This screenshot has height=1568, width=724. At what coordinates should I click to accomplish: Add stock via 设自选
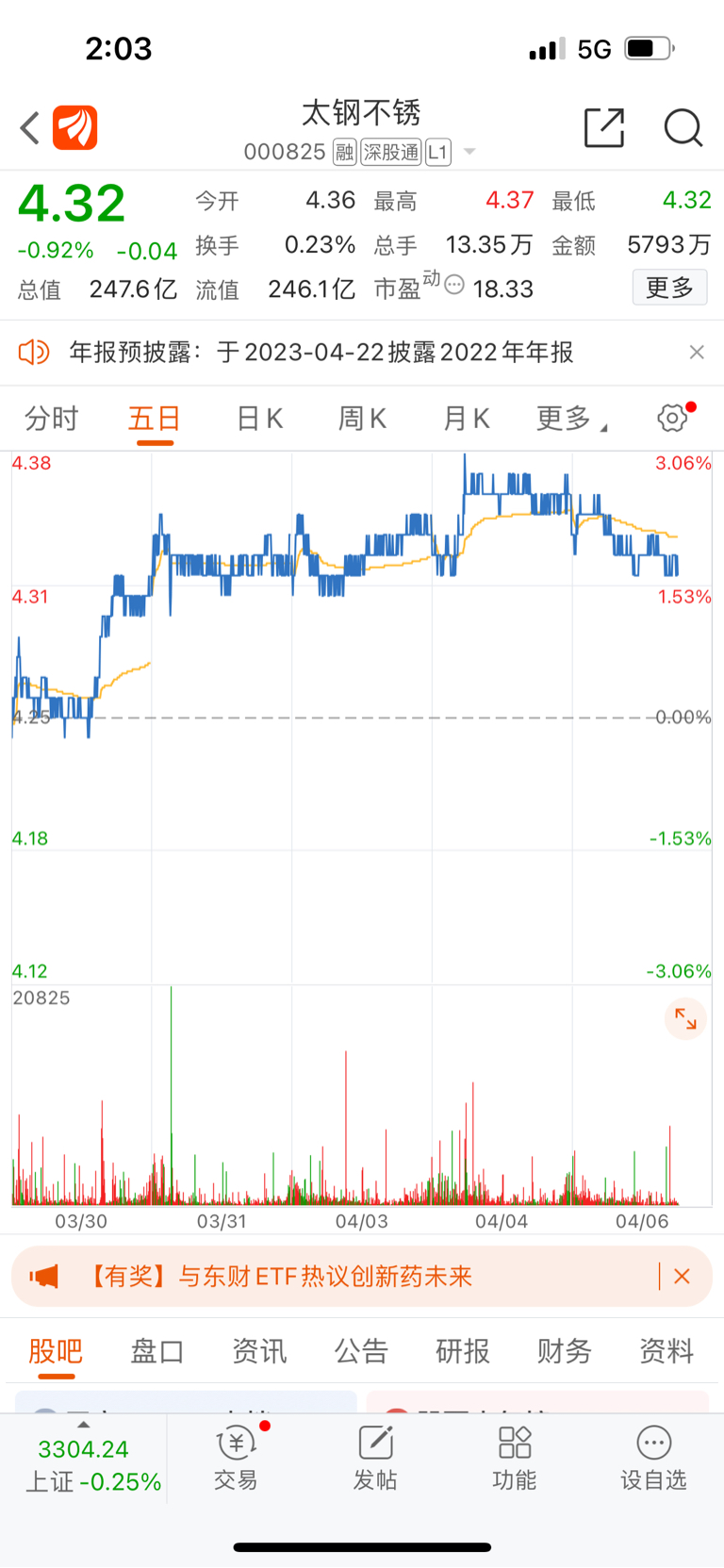(653, 1458)
